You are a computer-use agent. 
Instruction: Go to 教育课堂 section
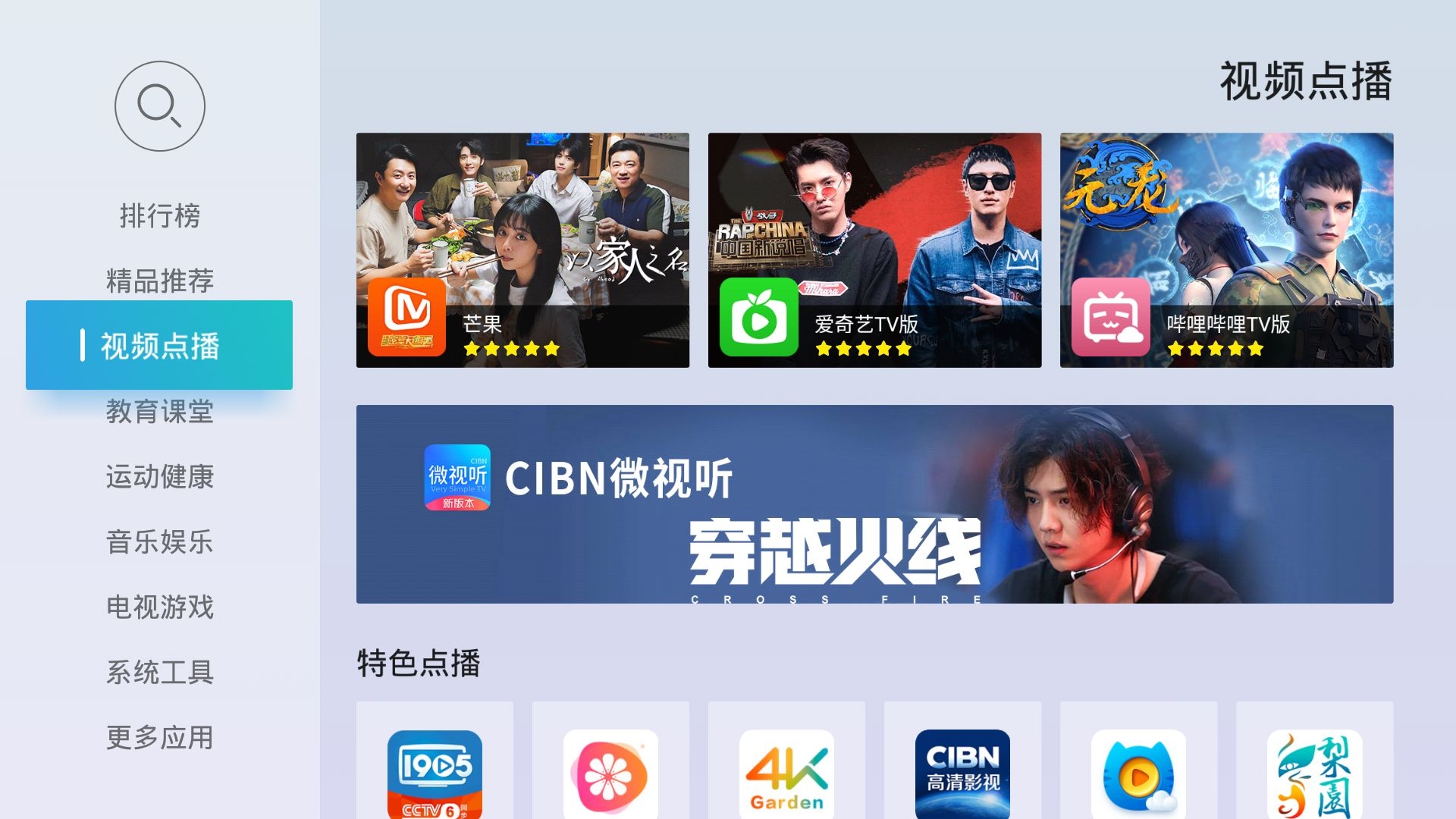click(x=159, y=411)
